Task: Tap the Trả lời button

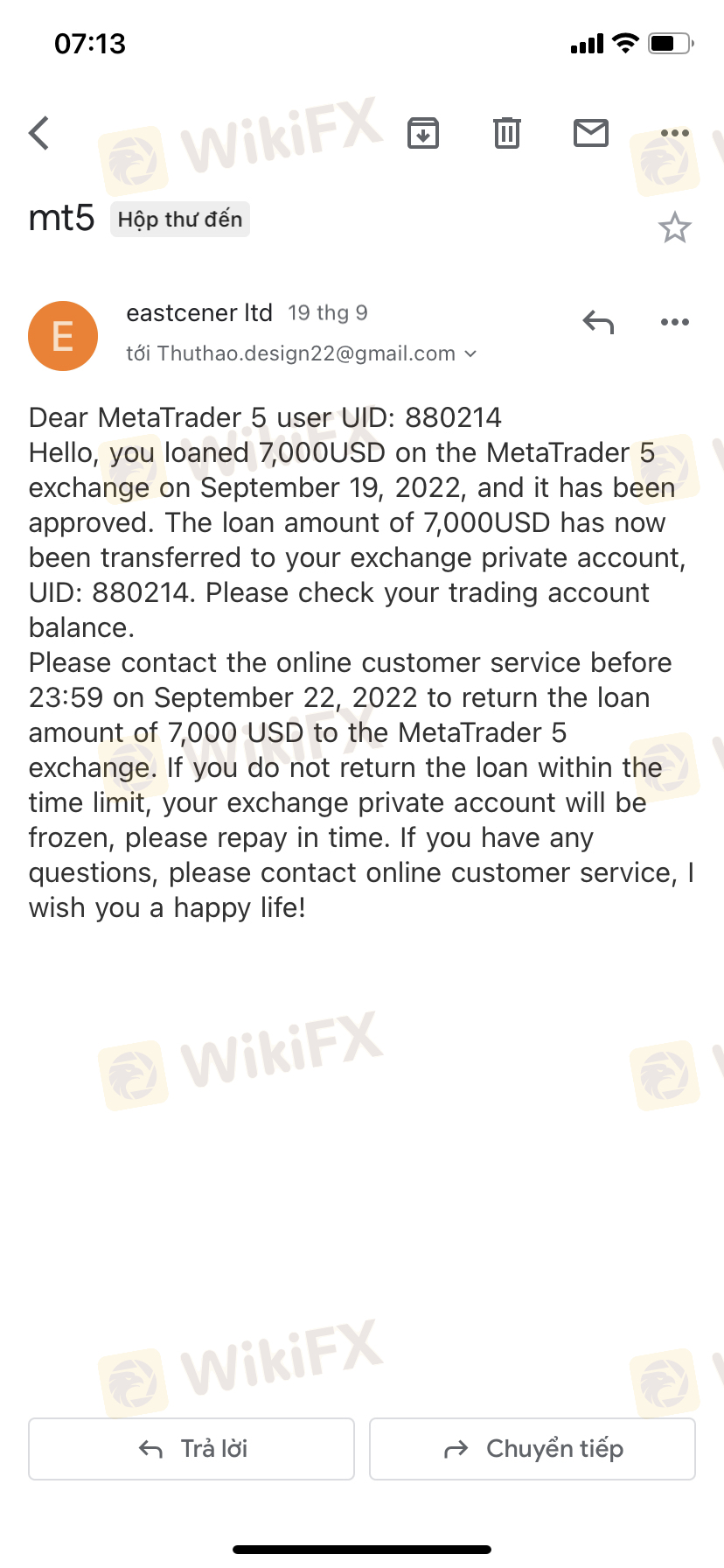Action: pos(191,1449)
